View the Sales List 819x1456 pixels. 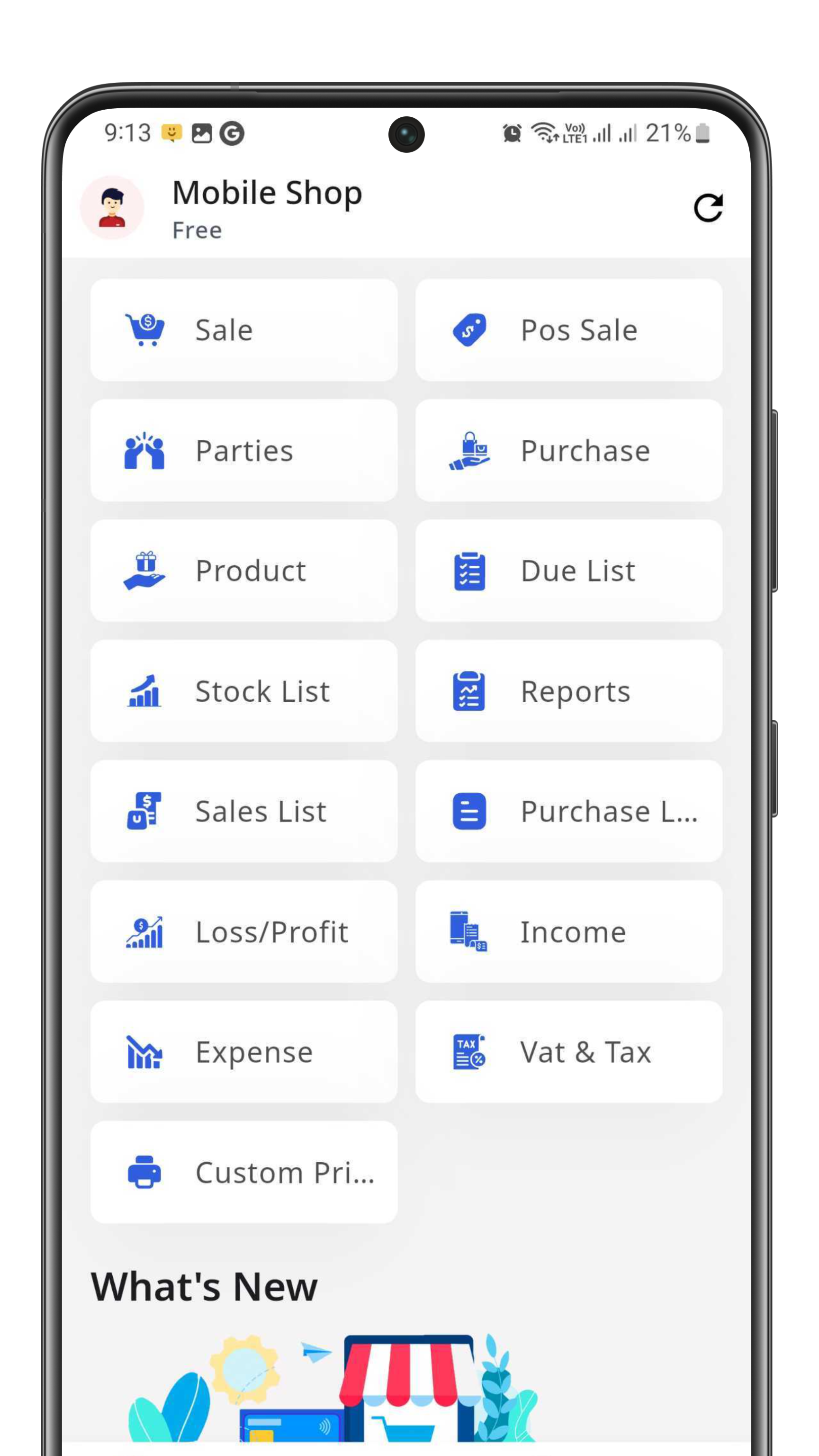click(244, 811)
